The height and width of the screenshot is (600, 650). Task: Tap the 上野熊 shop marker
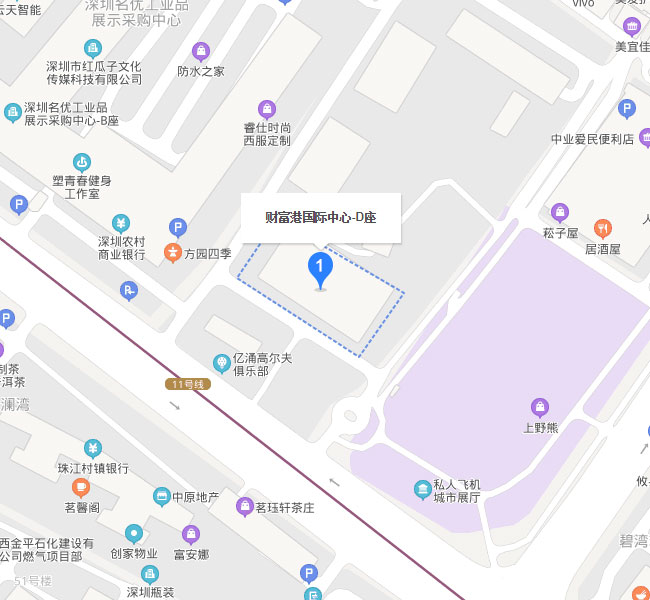tap(540, 407)
